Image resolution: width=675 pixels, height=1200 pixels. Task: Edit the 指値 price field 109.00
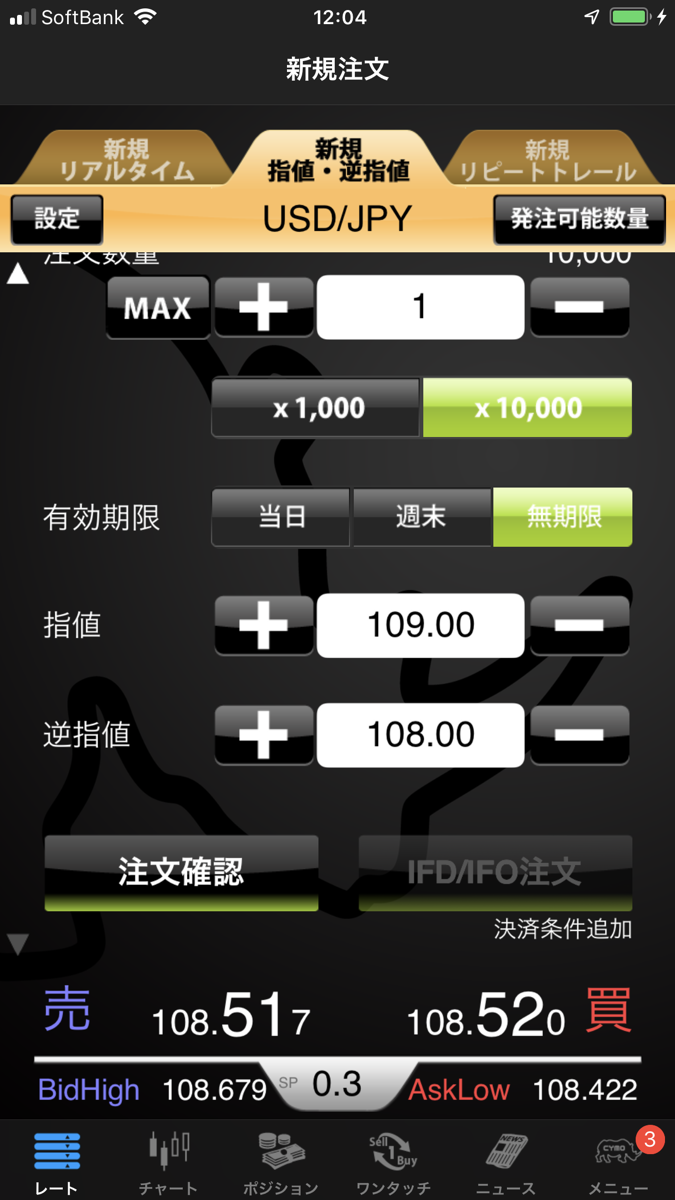point(420,626)
